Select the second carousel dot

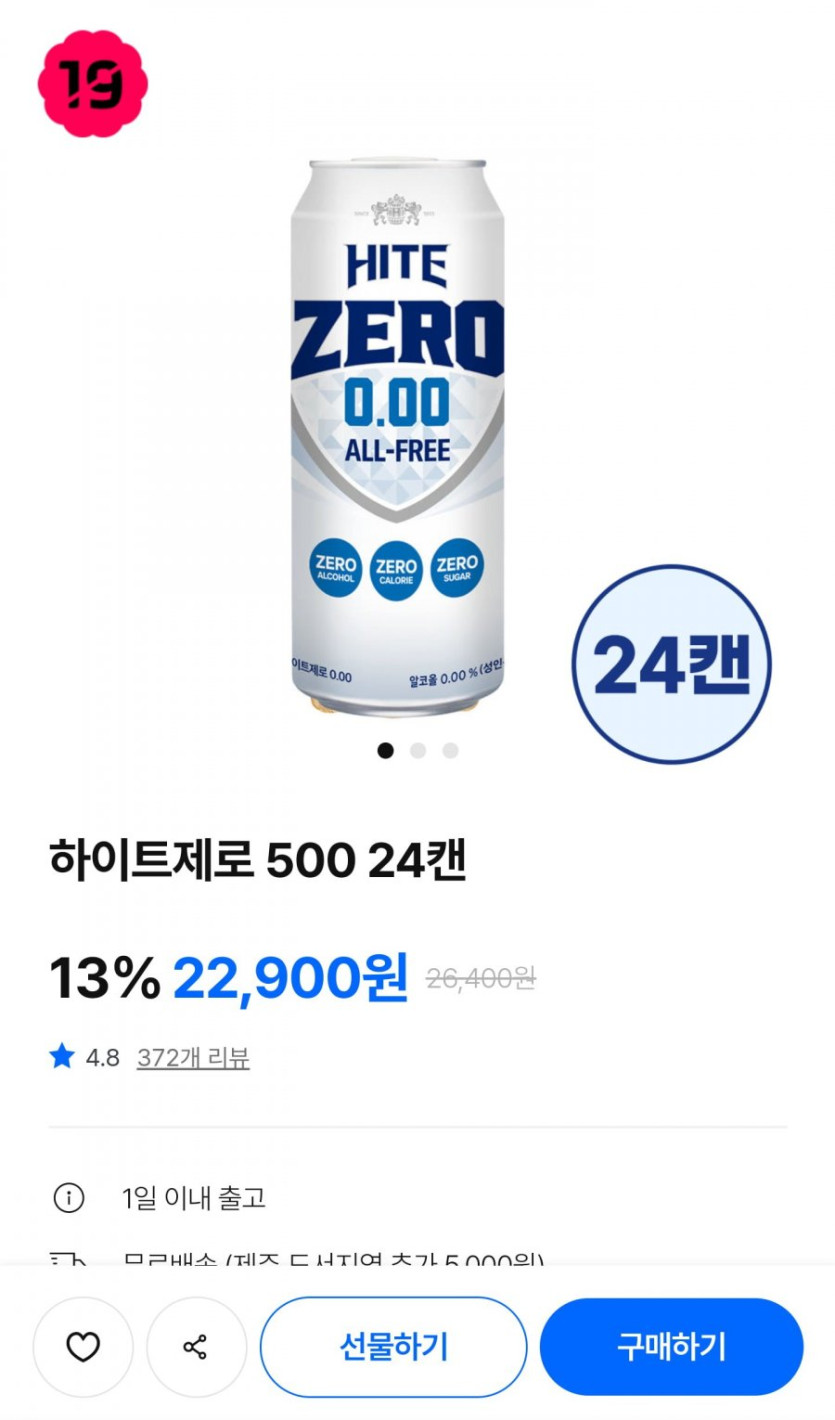[x=418, y=749]
